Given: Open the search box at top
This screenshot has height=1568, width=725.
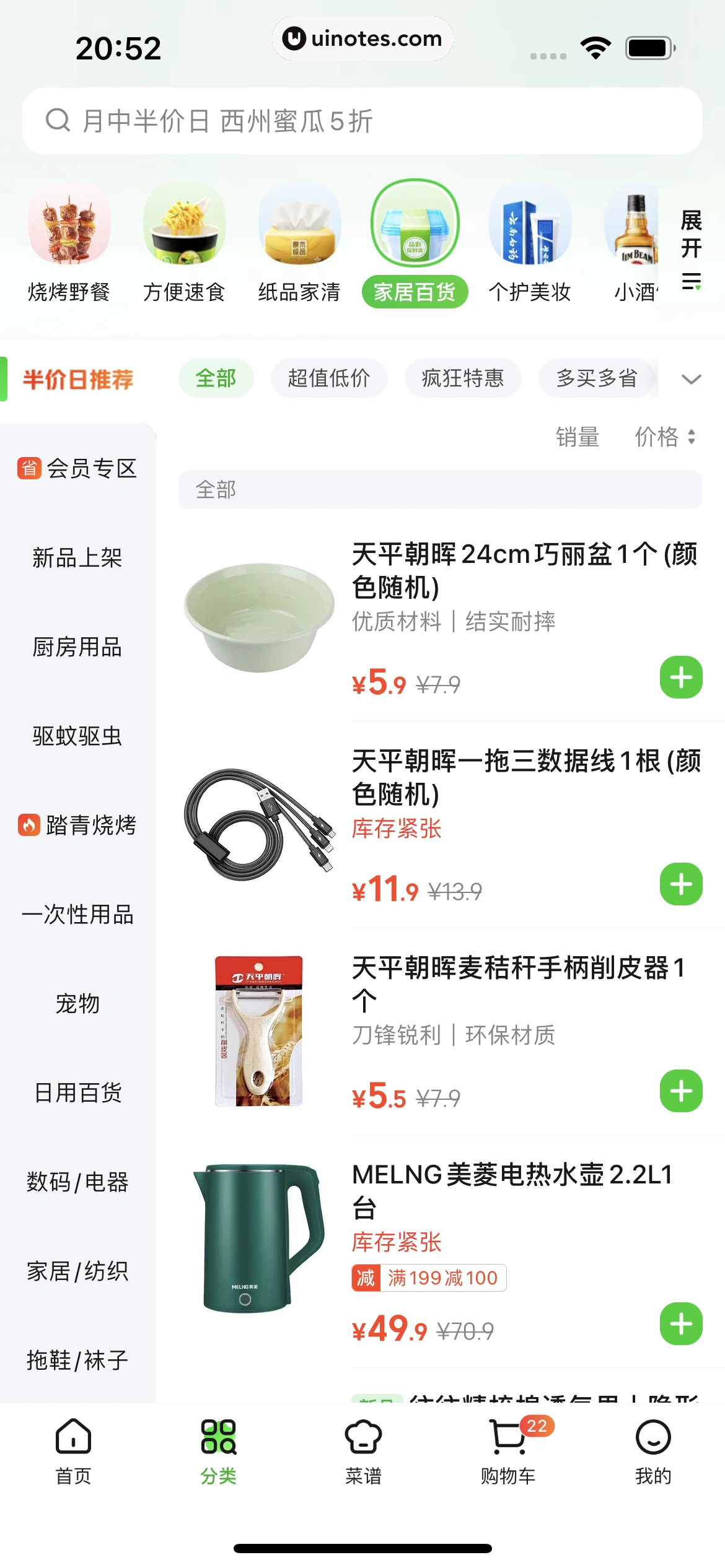Looking at the screenshot, I should [x=362, y=121].
